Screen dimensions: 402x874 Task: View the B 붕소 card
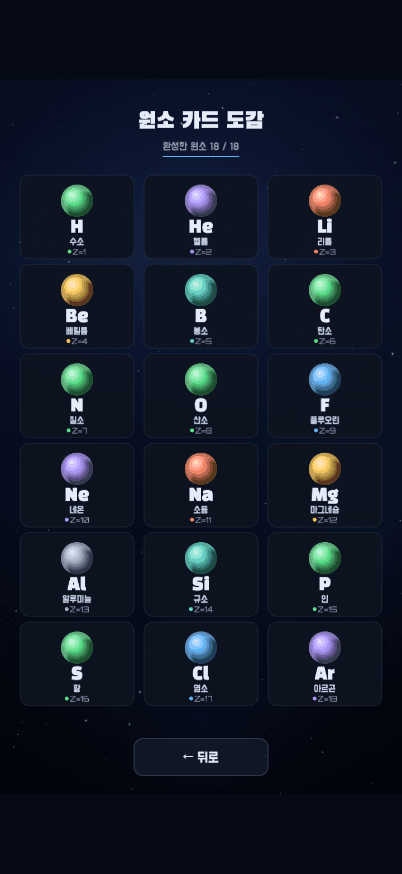[201, 307]
